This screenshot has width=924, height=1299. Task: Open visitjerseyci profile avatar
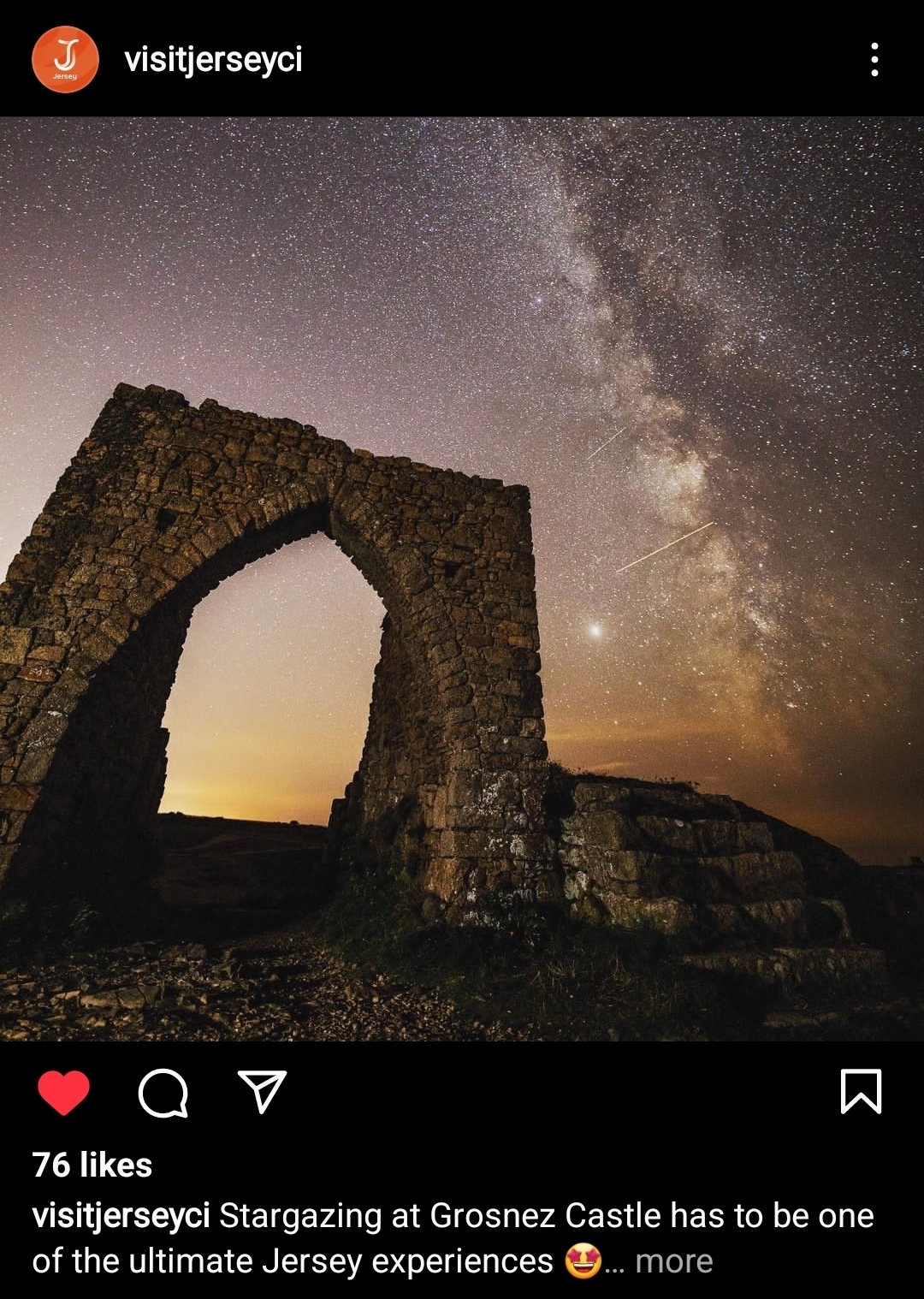pos(65,59)
